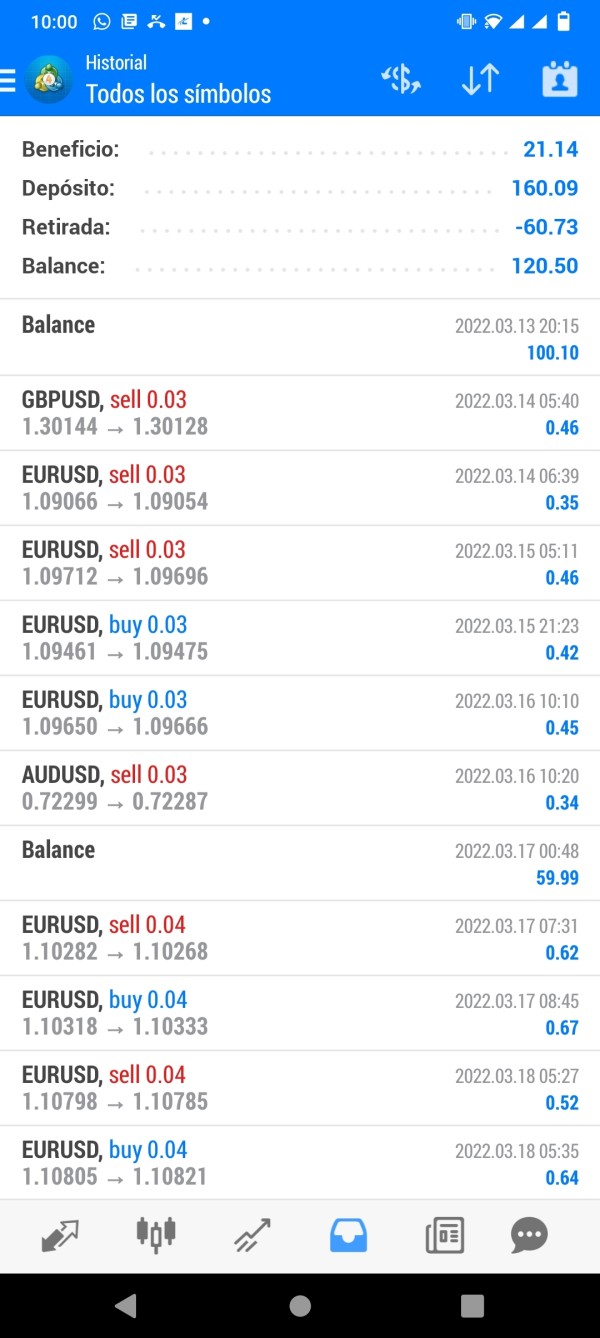Pick a history date range
Screen dimensions: 600x1338
tap(559, 80)
